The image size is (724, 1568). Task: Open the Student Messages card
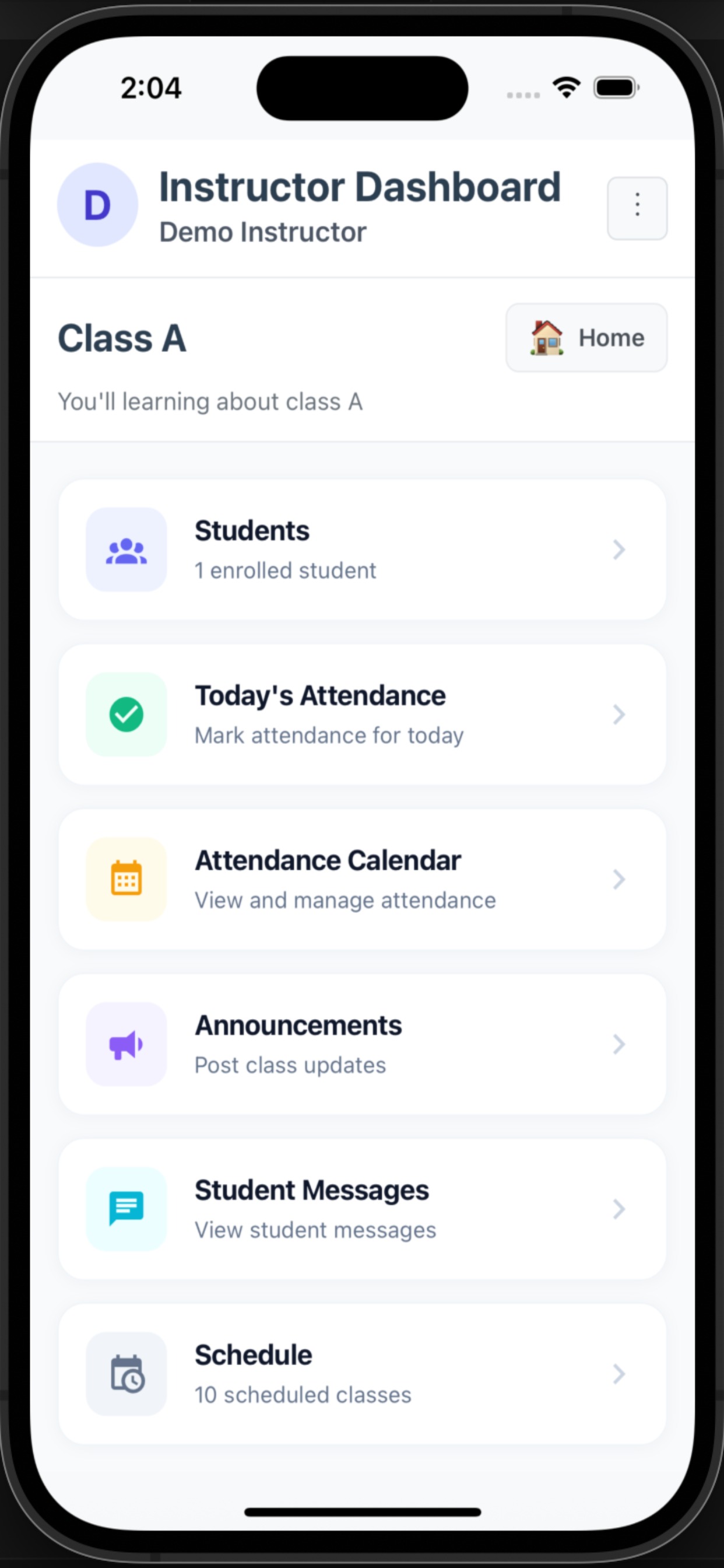point(362,1209)
